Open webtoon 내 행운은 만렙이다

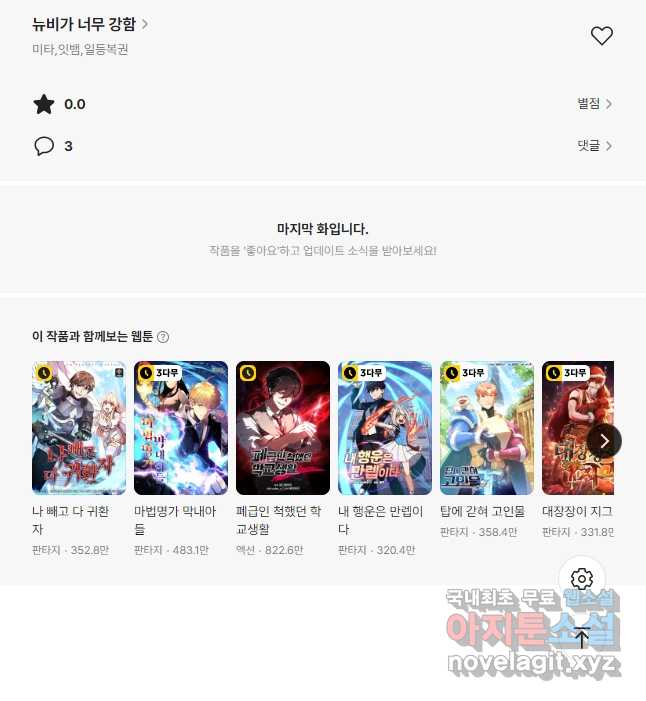(x=385, y=428)
